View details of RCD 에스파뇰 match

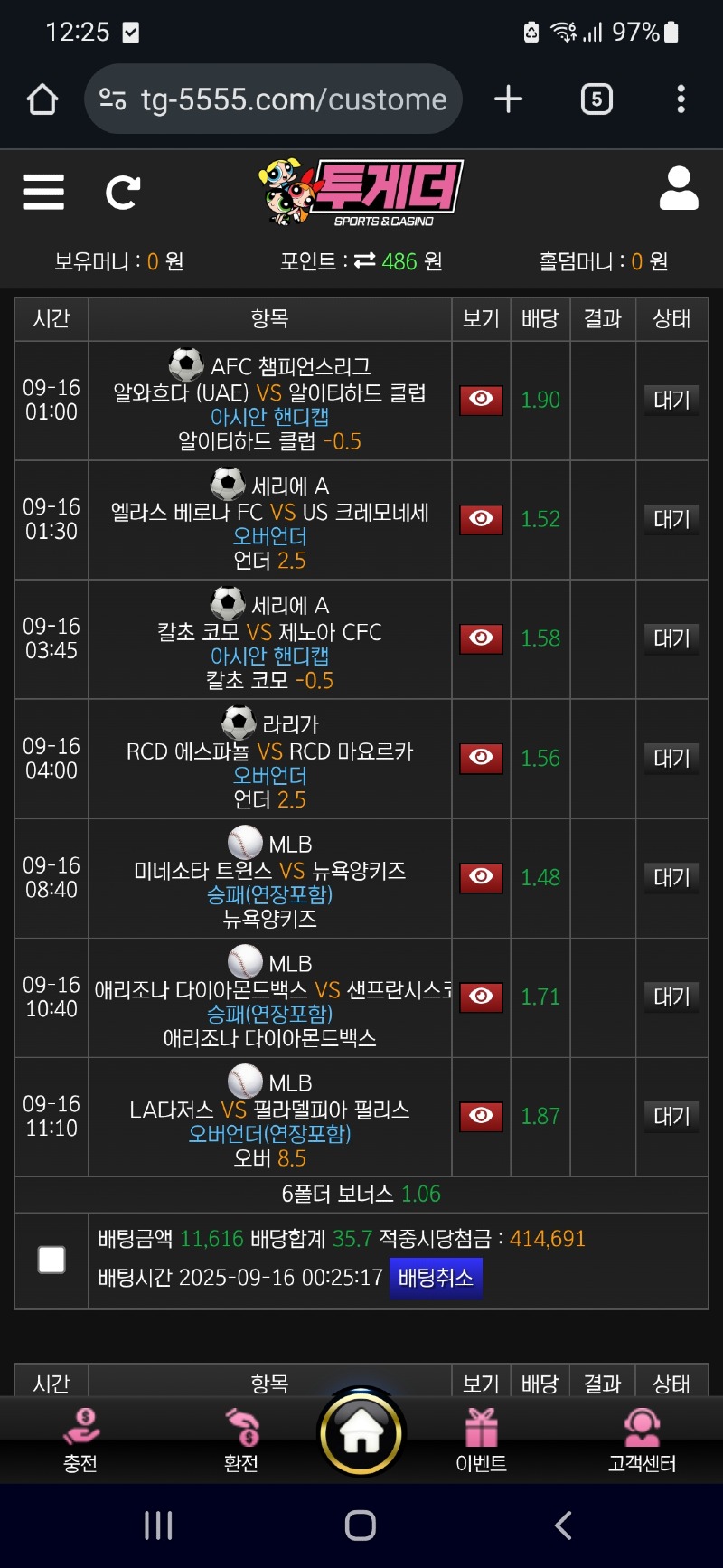[481, 758]
